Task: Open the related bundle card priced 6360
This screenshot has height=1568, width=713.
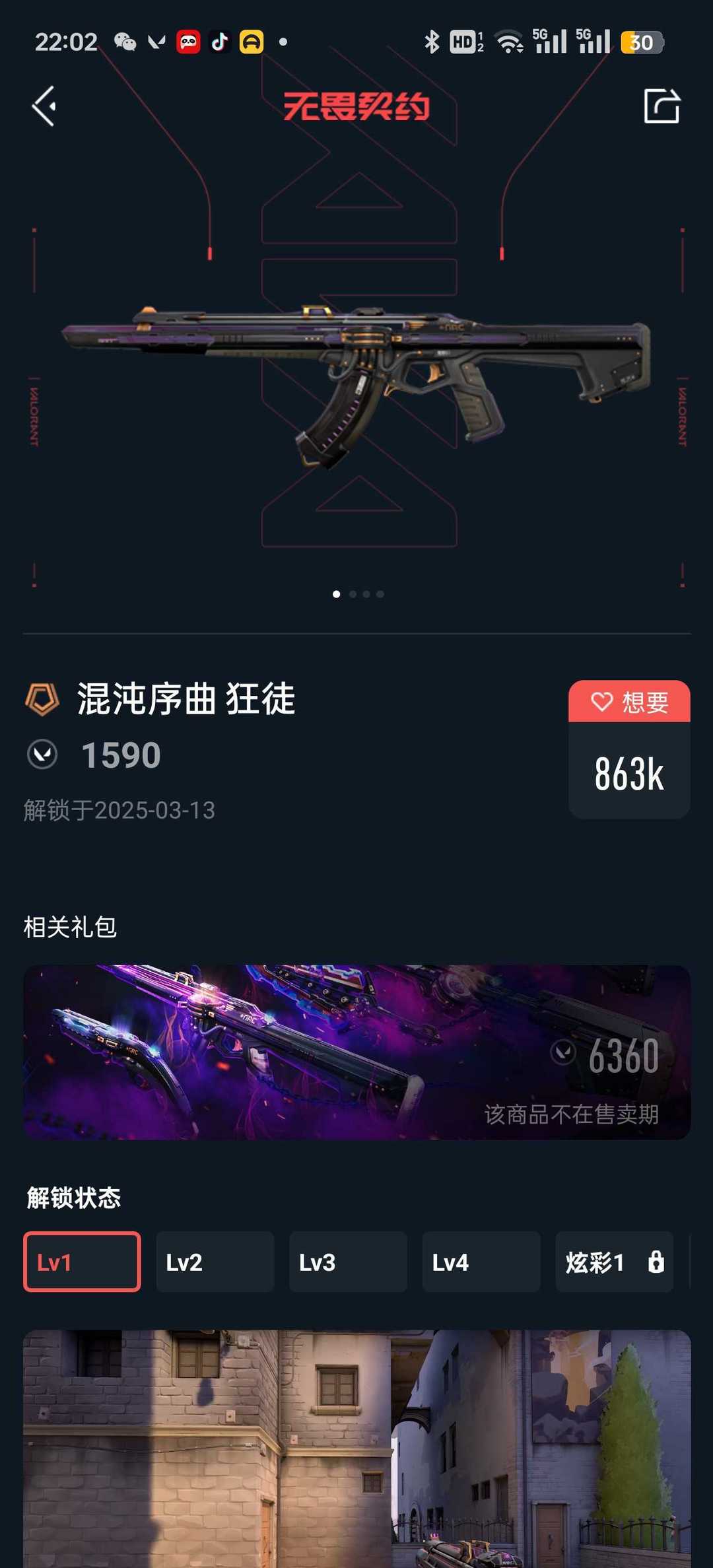Action: [x=356, y=1052]
